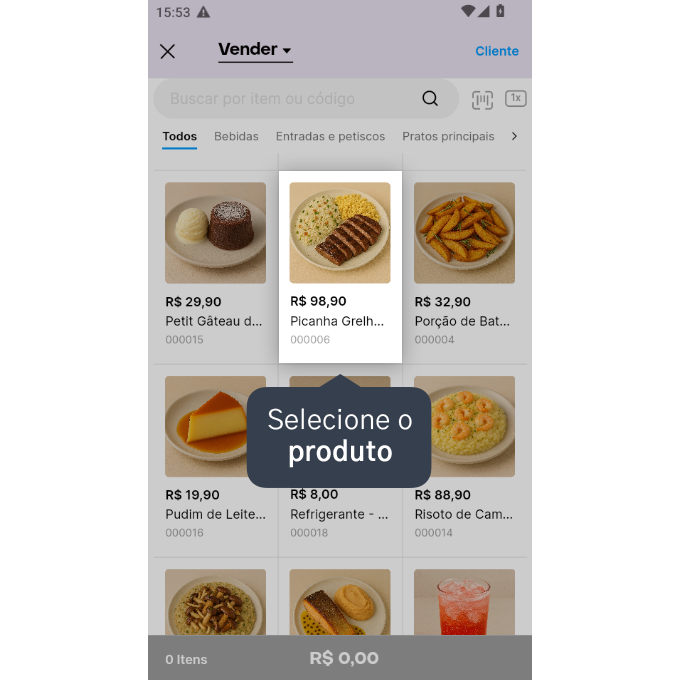Select the Picanha Grelhada product
This screenshot has width=680, height=680.
tap(340, 265)
